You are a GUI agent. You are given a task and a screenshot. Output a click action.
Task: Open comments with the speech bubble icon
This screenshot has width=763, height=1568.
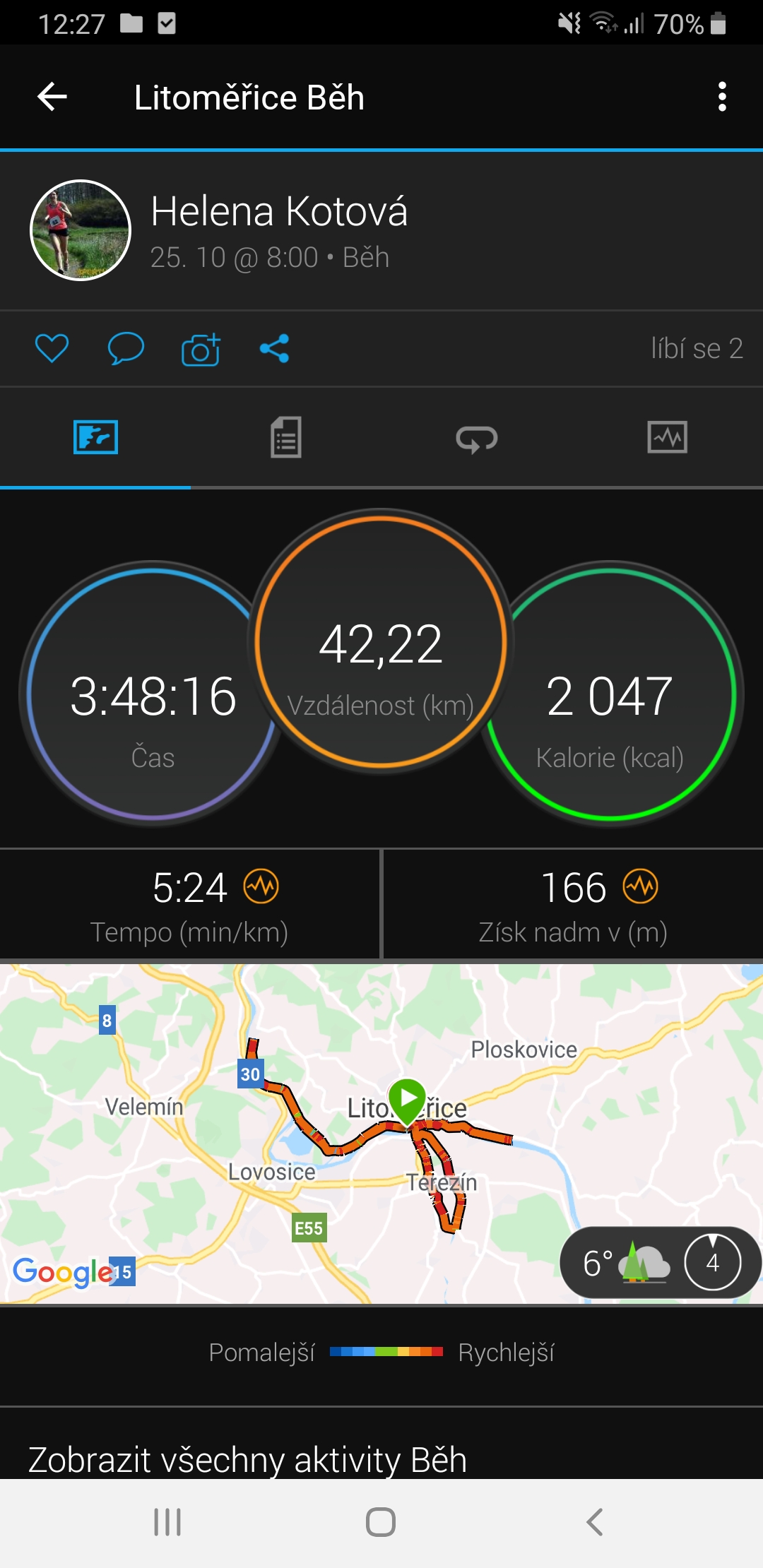[126, 348]
